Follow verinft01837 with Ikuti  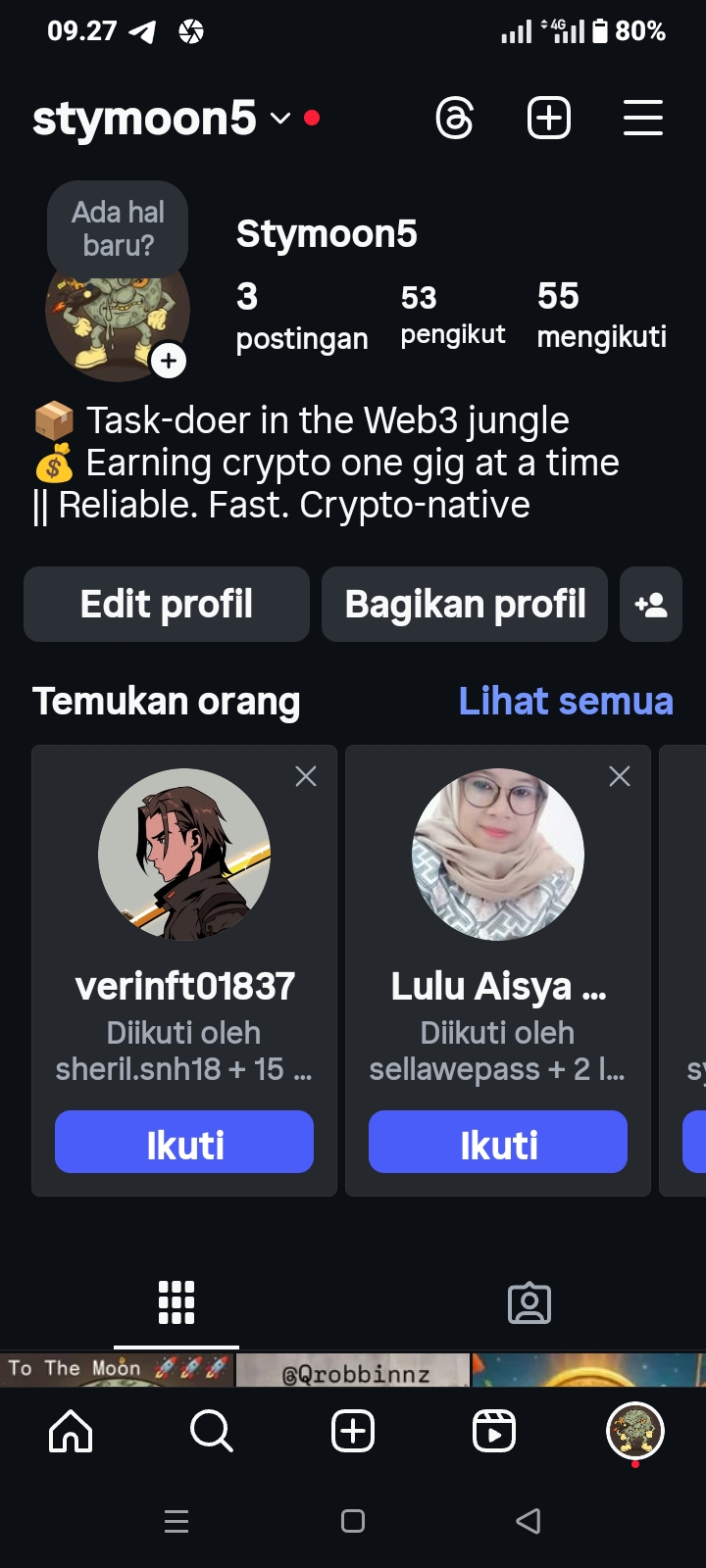pyautogui.click(x=184, y=1142)
